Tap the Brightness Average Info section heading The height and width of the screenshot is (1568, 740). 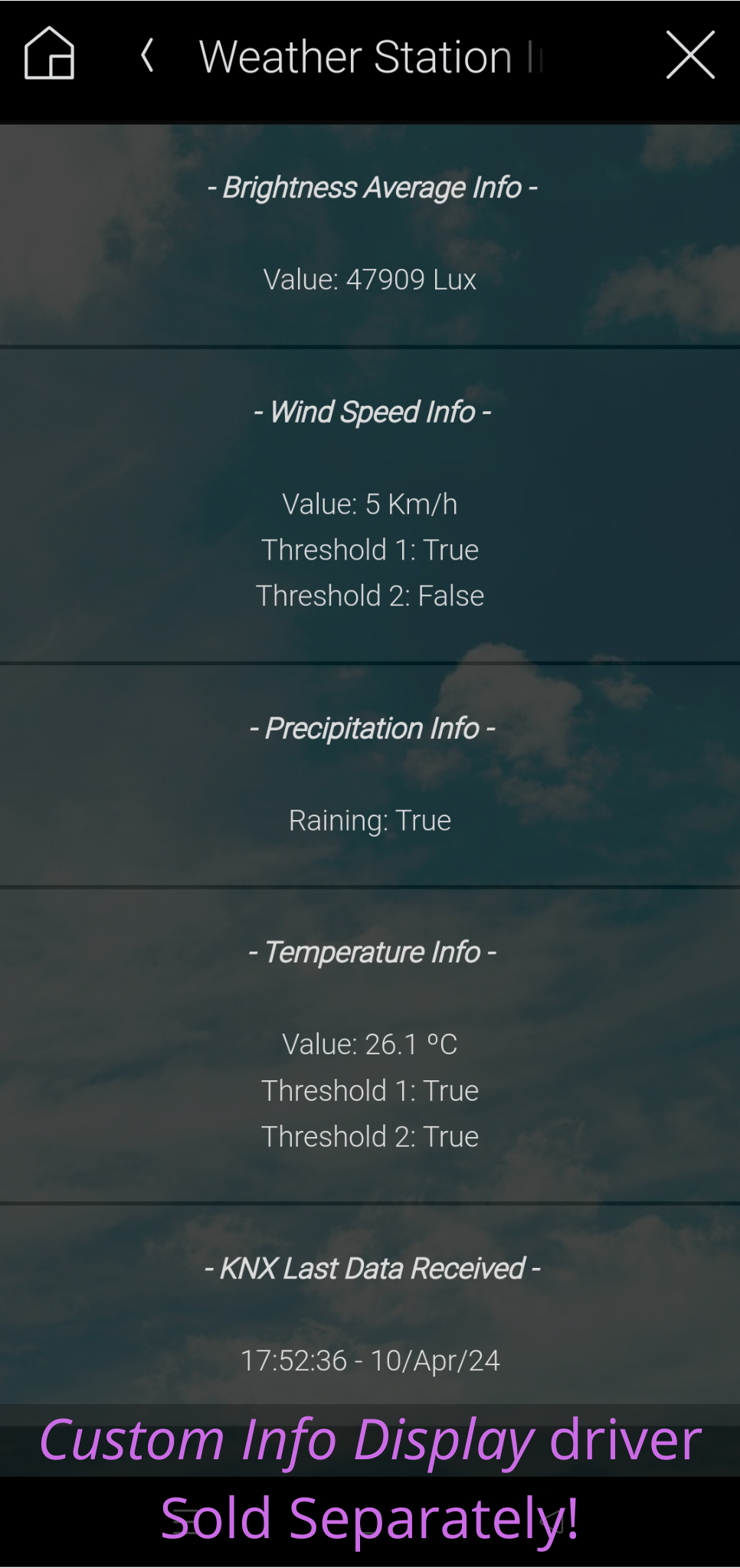(x=370, y=188)
